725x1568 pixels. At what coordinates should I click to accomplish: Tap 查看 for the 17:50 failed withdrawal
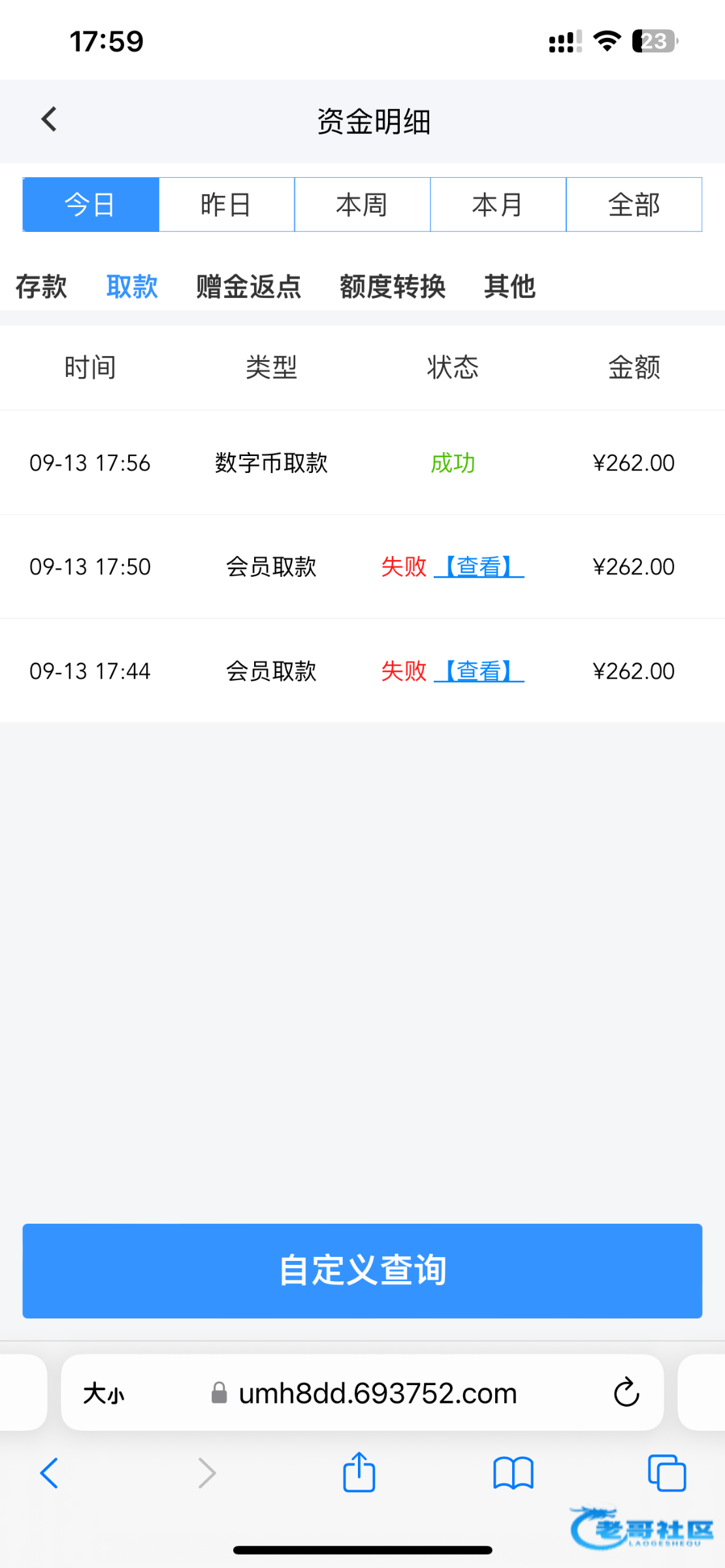479,566
